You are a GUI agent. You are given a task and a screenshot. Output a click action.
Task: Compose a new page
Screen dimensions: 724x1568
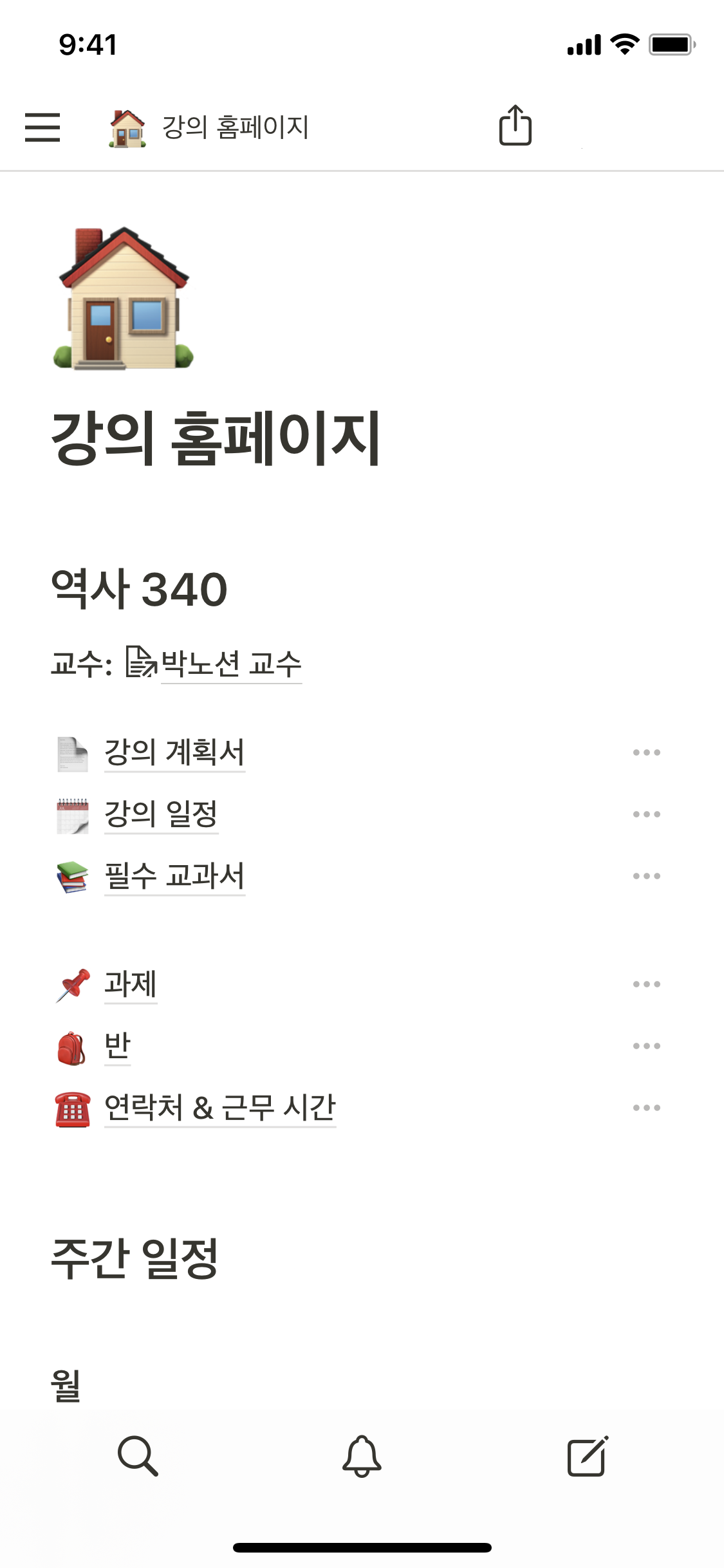pyautogui.click(x=587, y=1455)
